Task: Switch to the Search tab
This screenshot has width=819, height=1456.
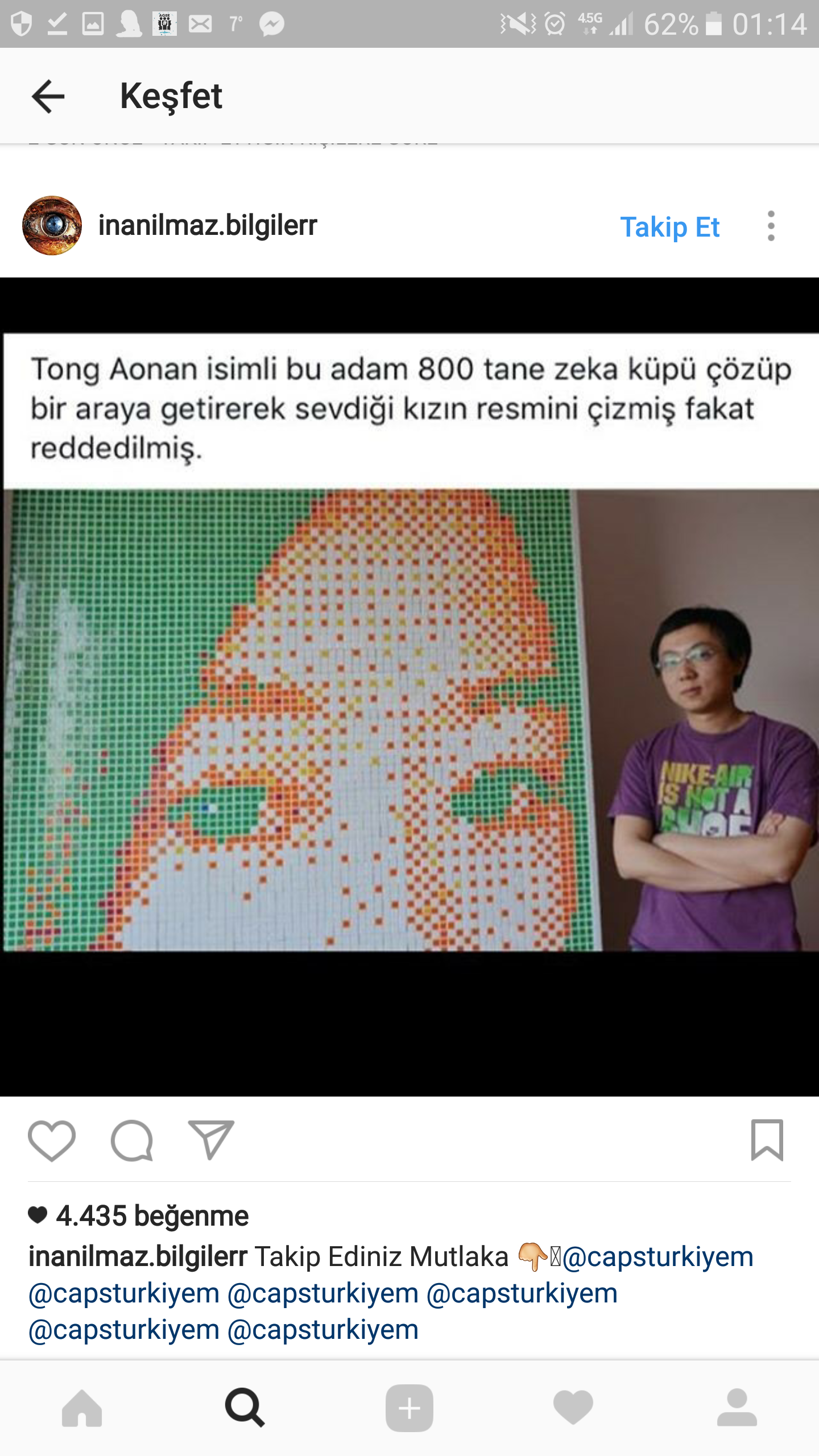Action: 245,1408
